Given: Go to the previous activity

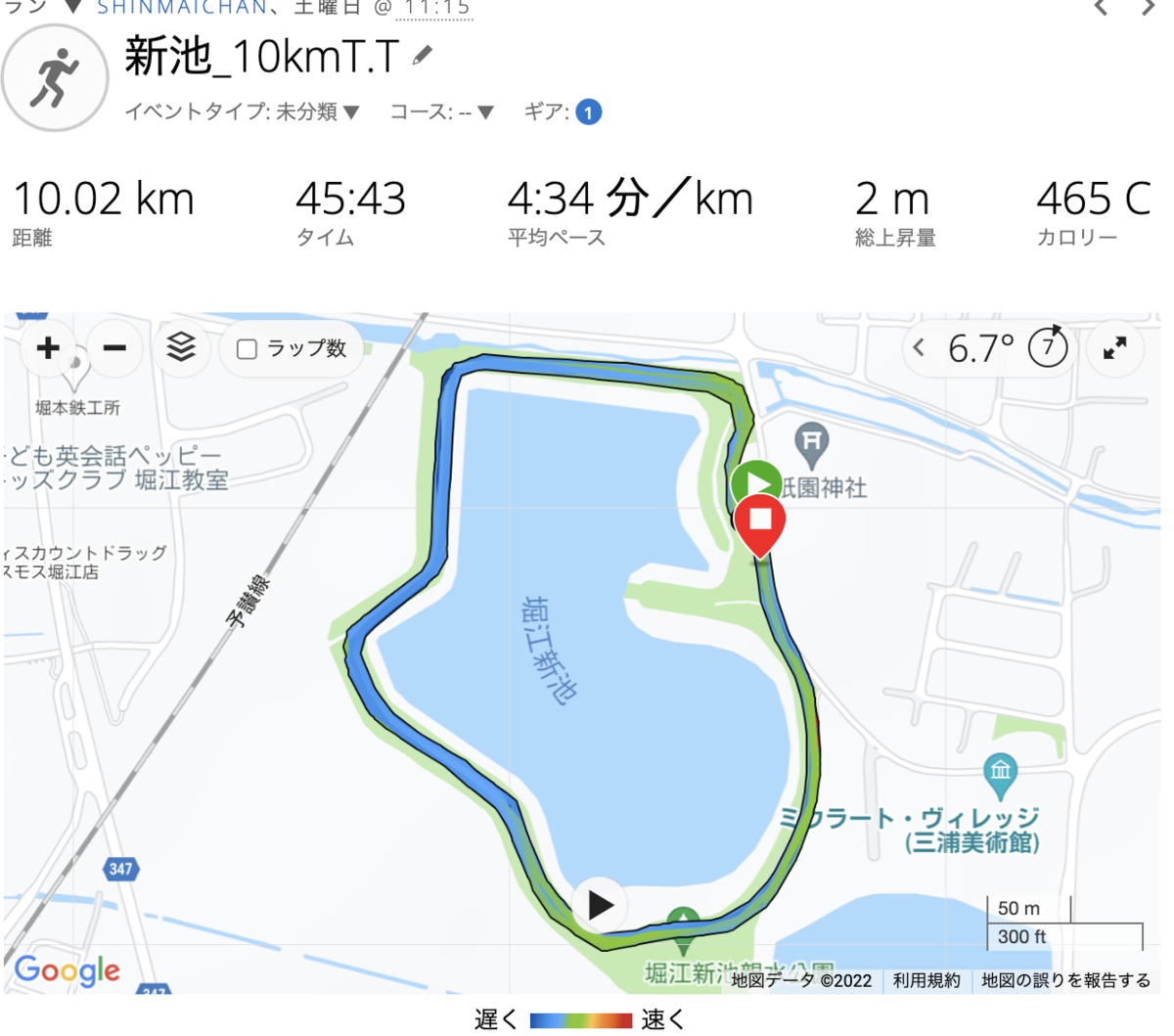Looking at the screenshot, I should click(1101, 8).
